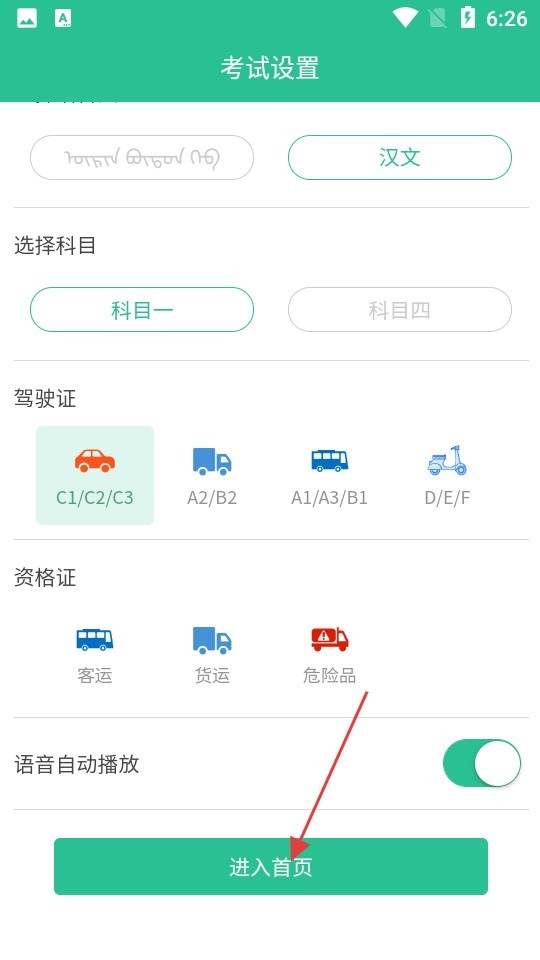540x960 pixels.
Task: Tap 进入首页 to enter home page
Action: pos(271,866)
